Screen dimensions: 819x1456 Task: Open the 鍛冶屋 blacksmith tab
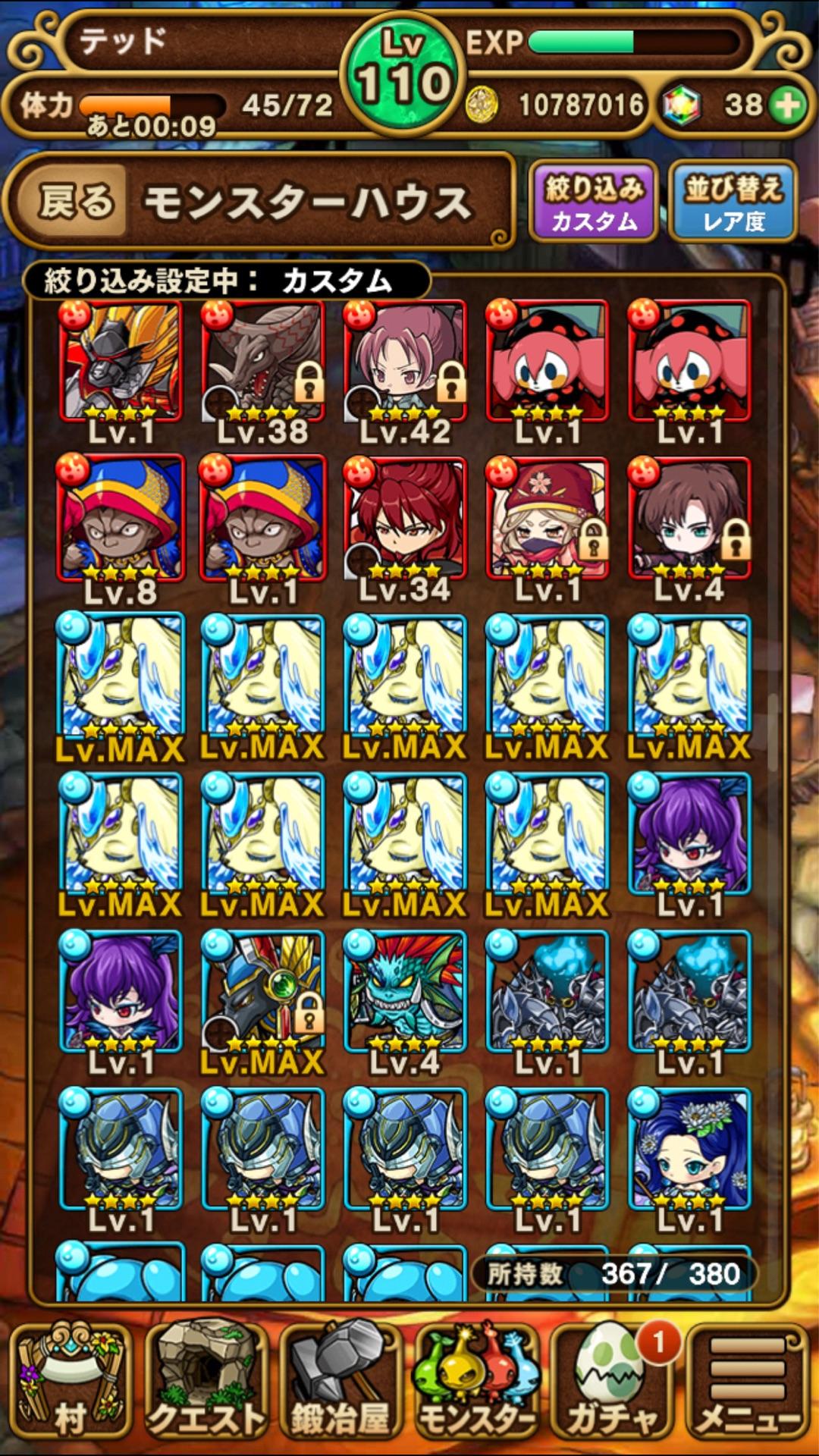[340, 1382]
